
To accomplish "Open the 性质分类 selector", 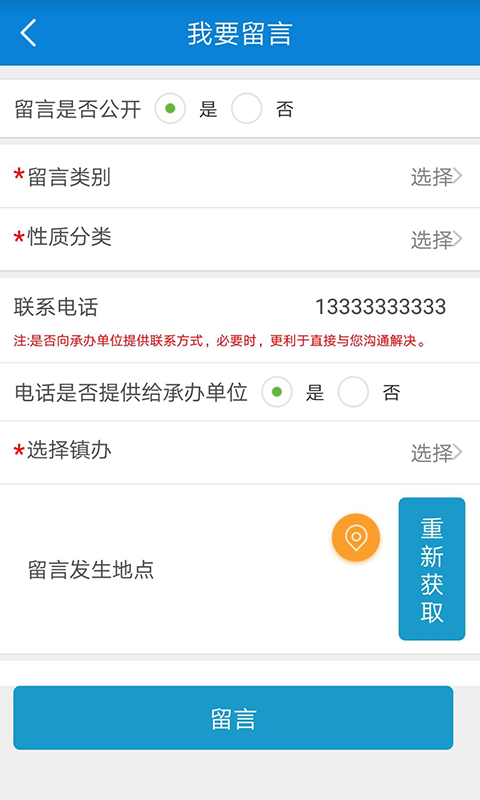I will 240,239.
